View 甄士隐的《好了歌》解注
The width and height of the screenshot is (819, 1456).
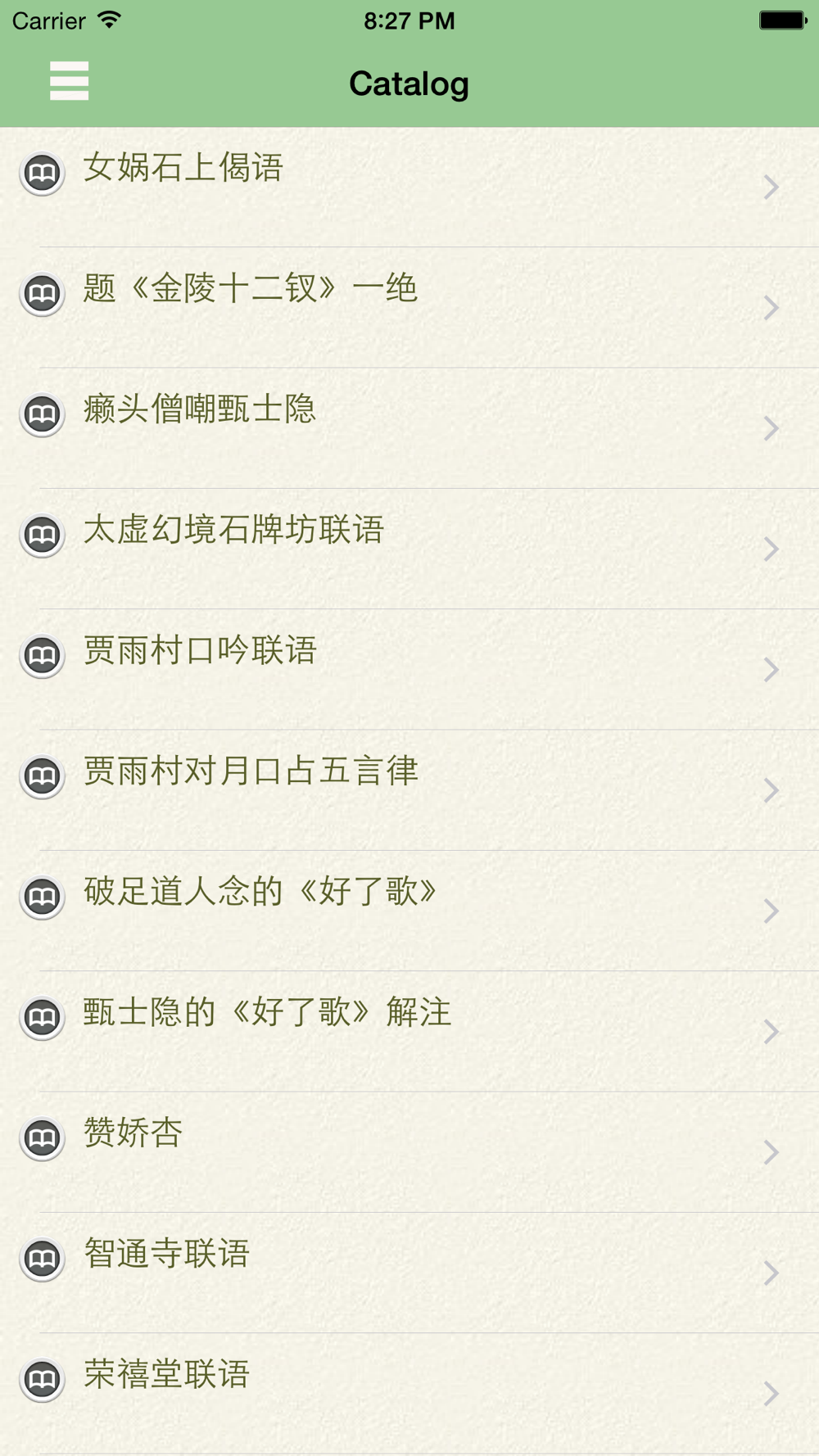coord(409,1031)
